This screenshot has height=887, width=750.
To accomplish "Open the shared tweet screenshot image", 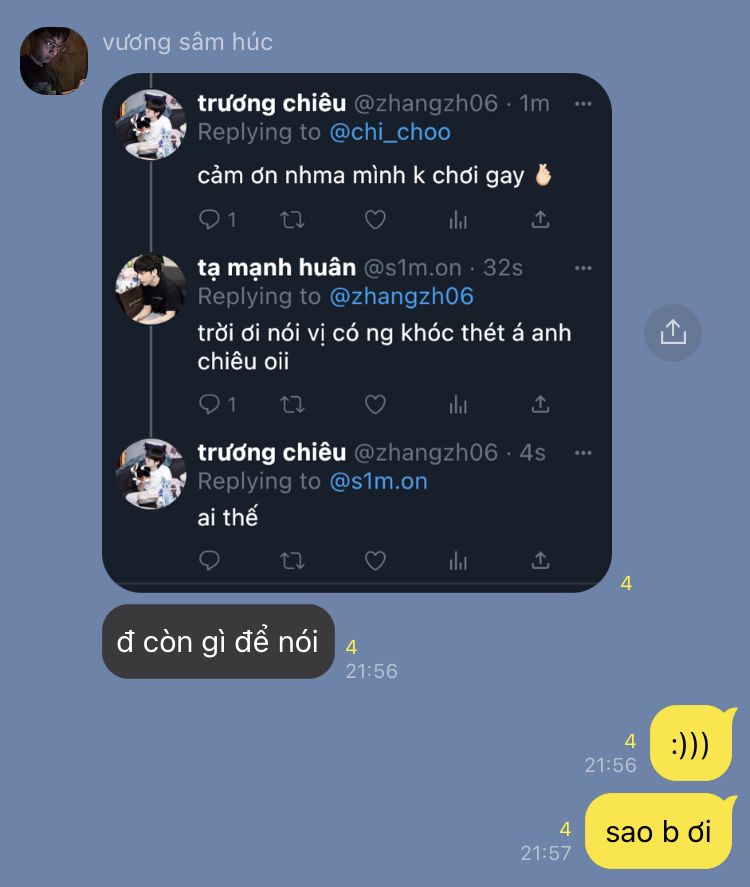I will pos(357,333).
